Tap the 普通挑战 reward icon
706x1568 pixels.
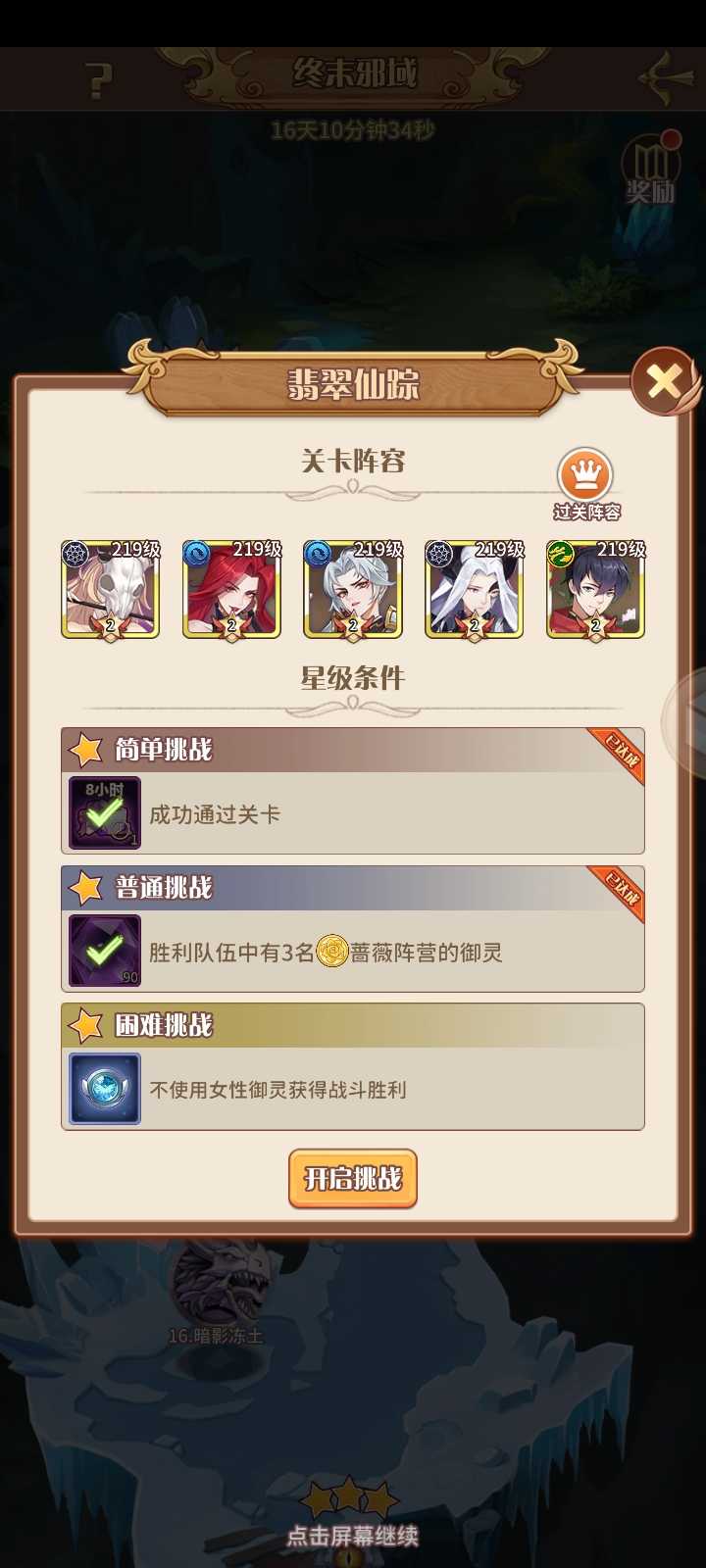click(x=105, y=951)
